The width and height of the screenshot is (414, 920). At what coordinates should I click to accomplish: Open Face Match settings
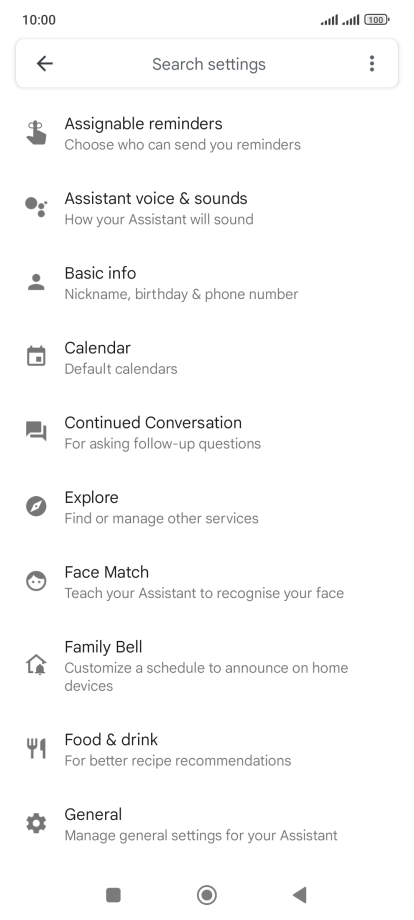207,582
